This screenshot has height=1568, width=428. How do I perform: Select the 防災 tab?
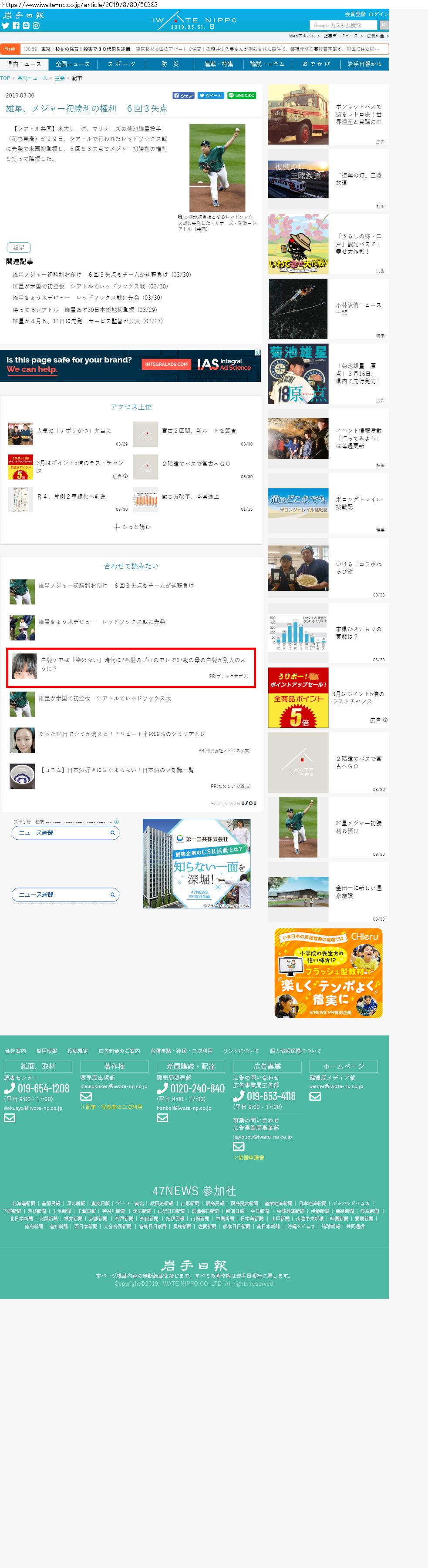coord(170,64)
